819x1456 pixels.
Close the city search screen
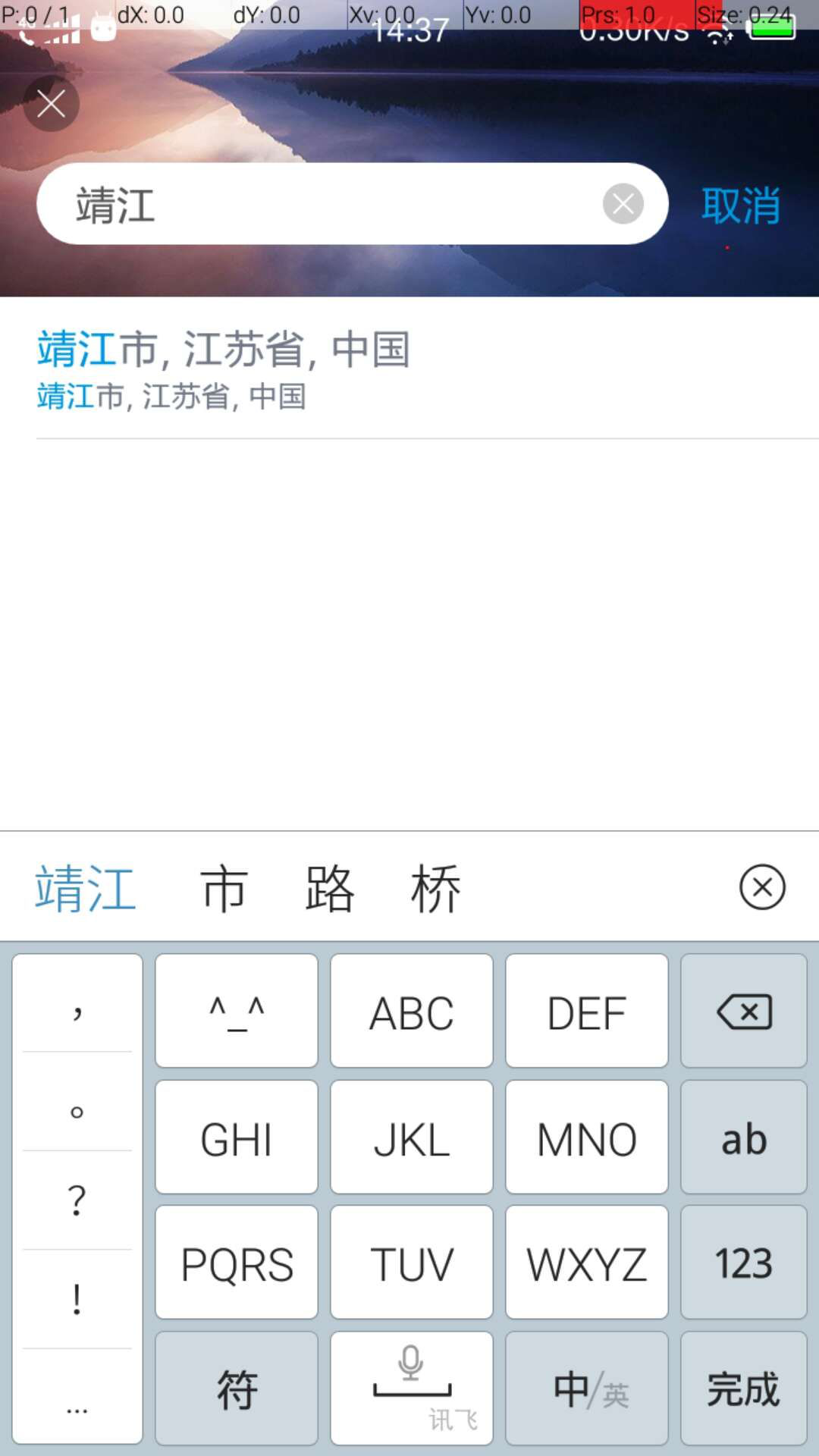point(51,104)
